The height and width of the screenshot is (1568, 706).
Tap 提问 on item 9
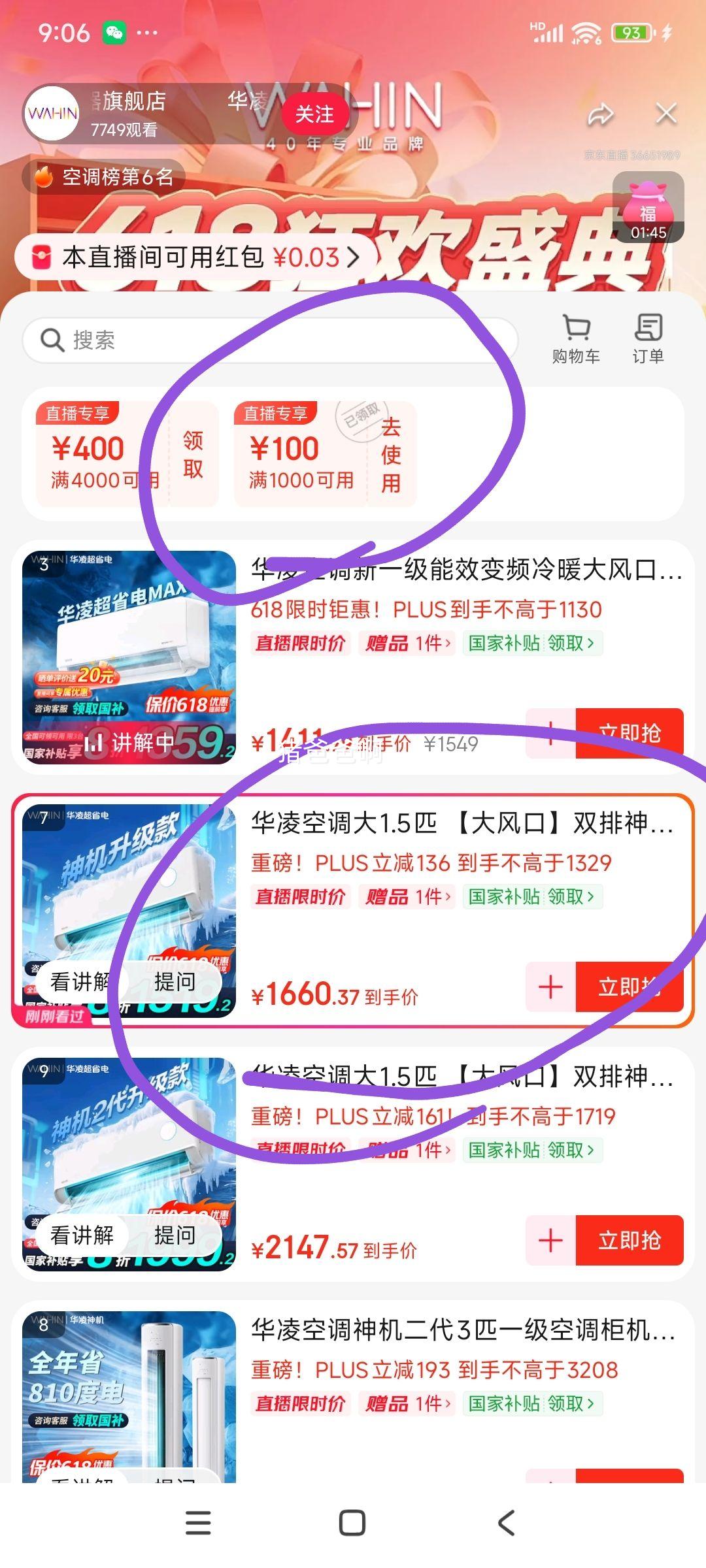(x=175, y=1235)
